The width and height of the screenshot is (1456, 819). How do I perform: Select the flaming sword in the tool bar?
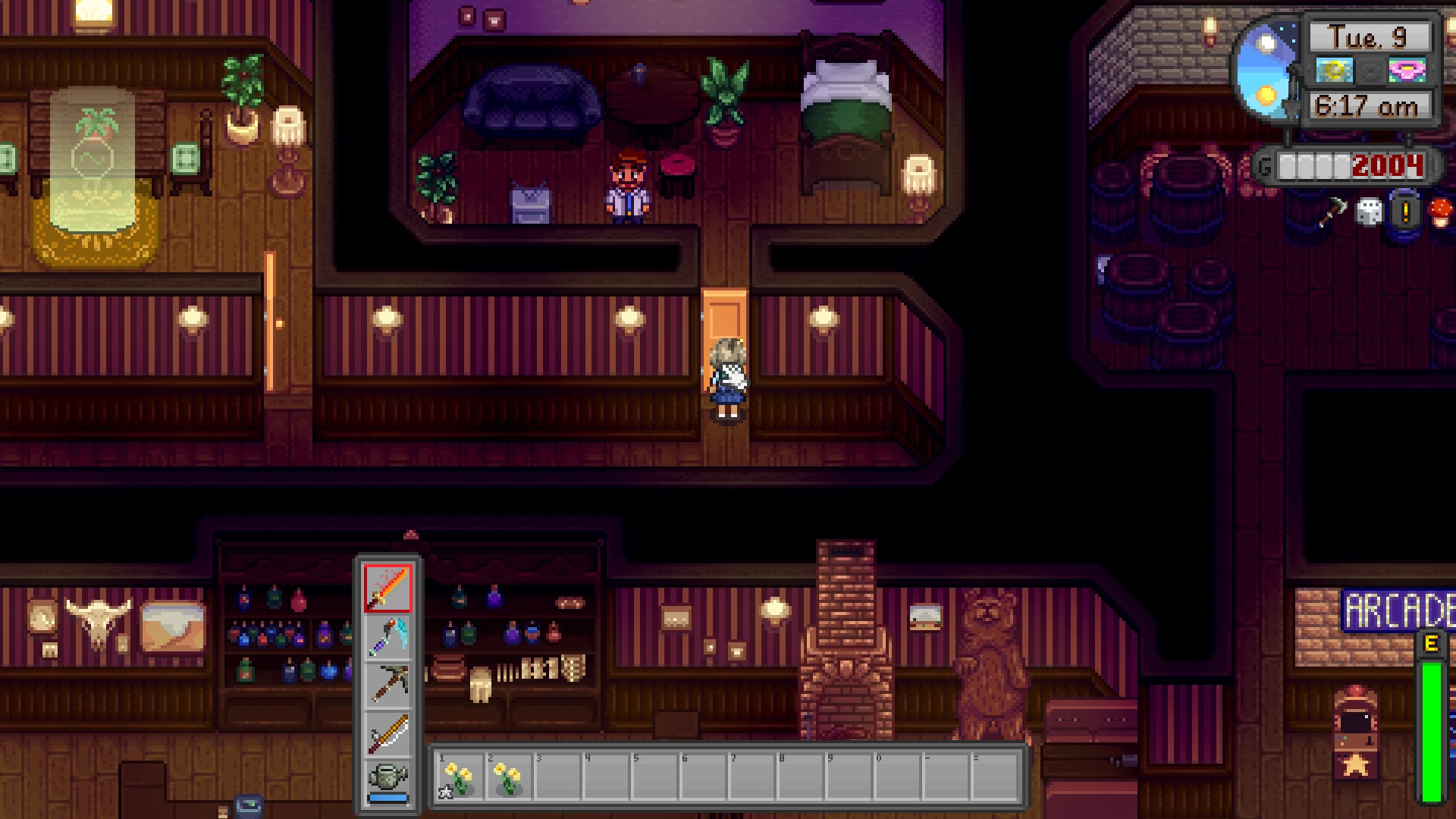[388, 588]
